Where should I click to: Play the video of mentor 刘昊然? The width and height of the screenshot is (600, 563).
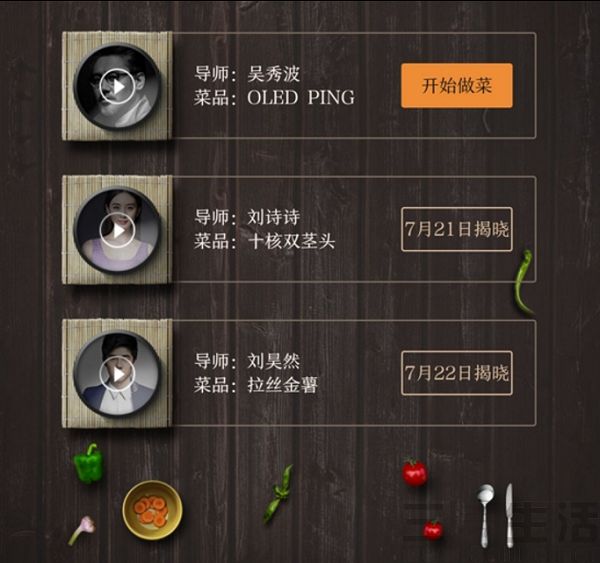(118, 374)
